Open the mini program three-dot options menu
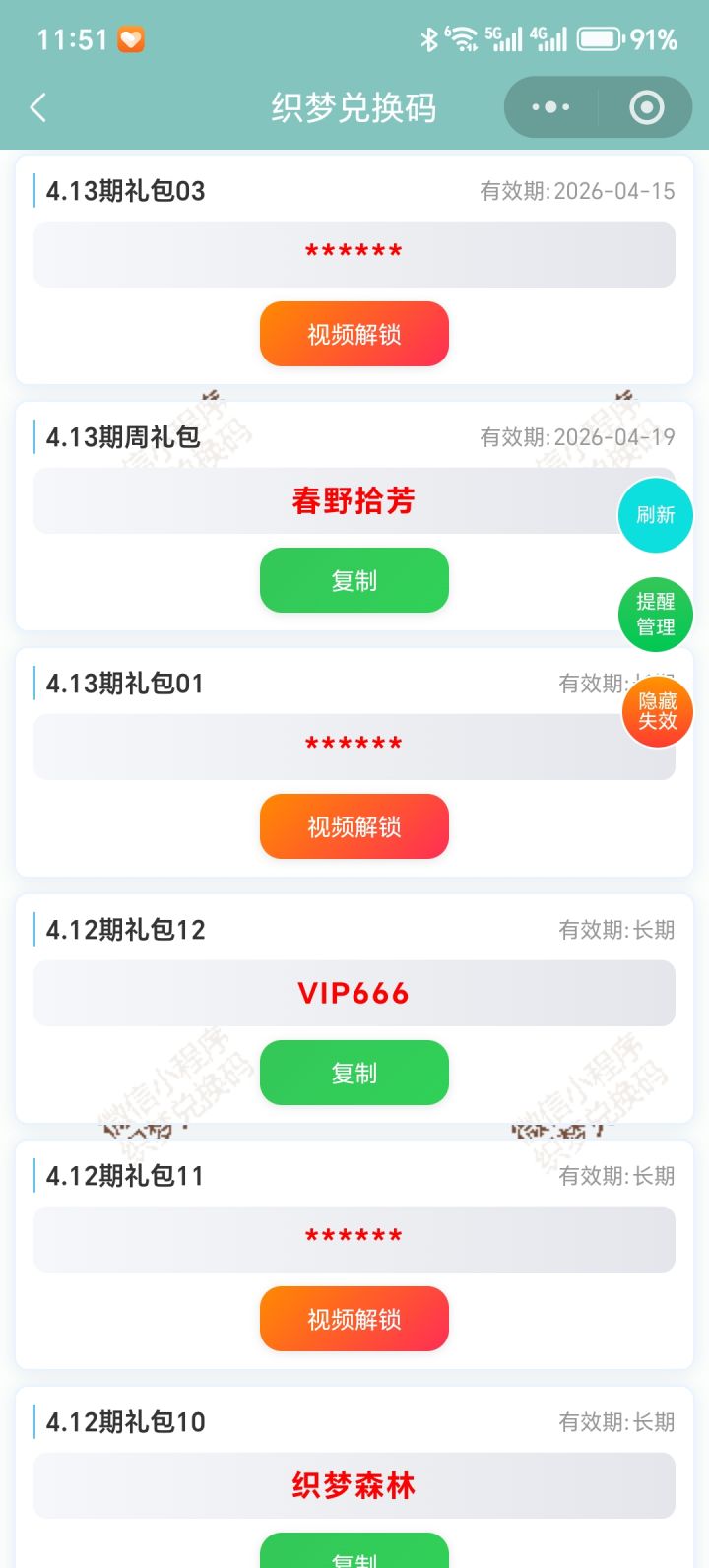This screenshot has width=709, height=1568. coord(551,107)
